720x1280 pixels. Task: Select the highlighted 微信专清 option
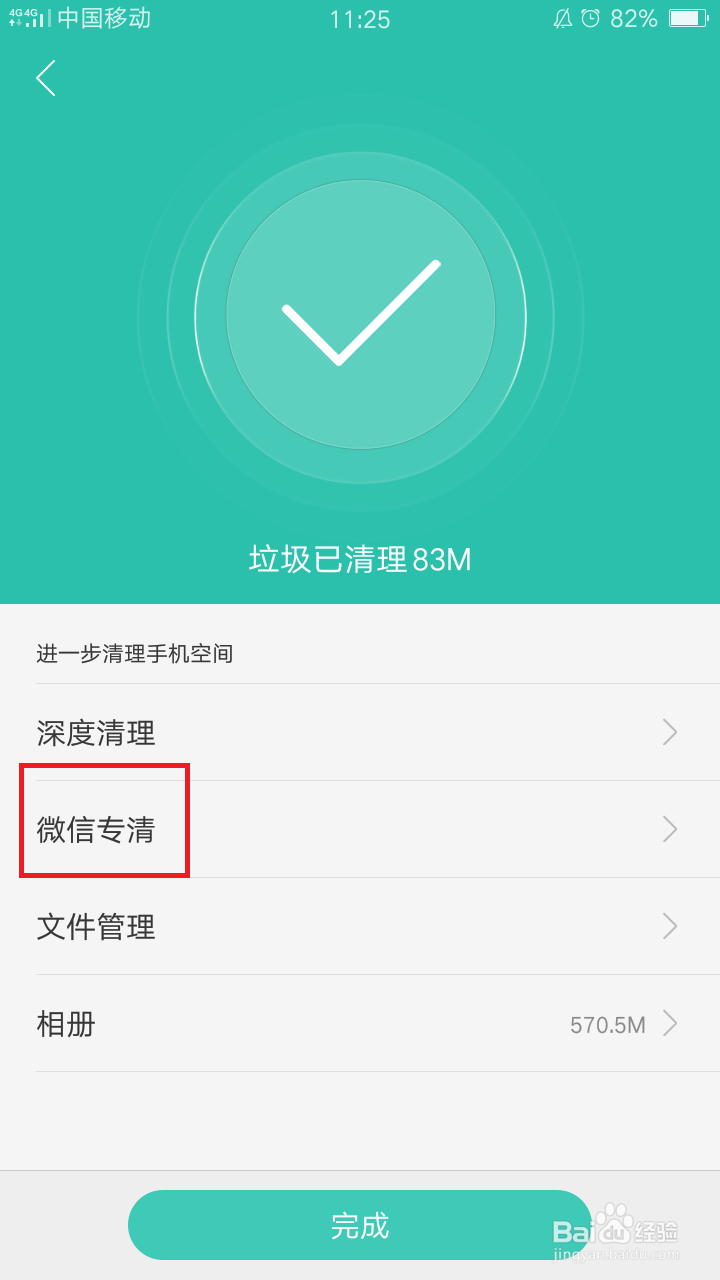pos(96,828)
